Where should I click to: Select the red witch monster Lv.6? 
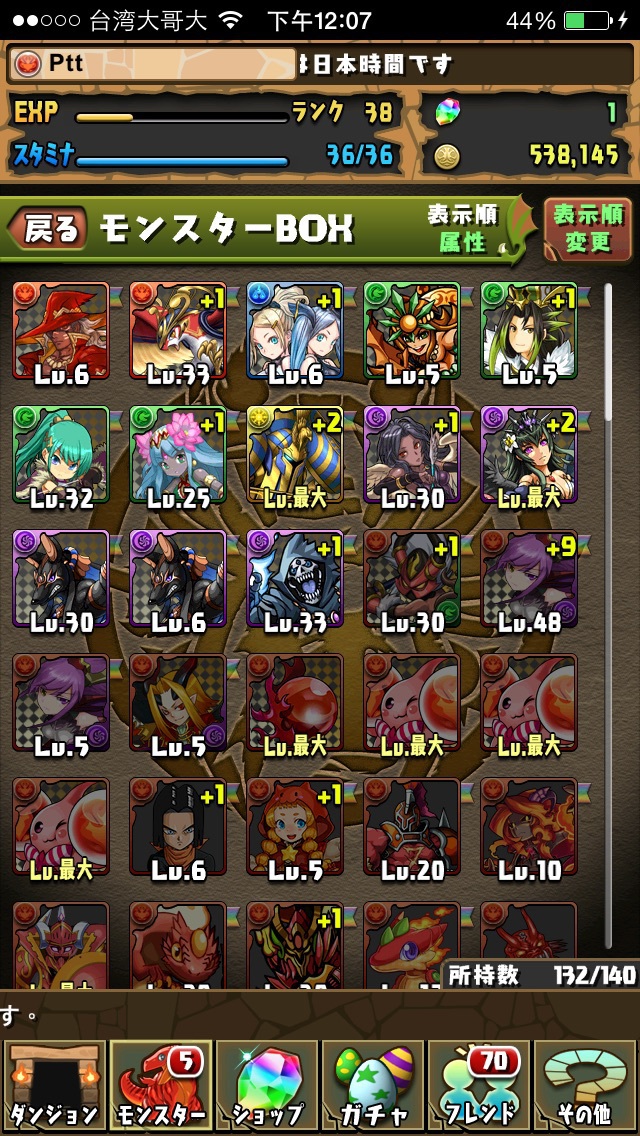[x=60, y=330]
